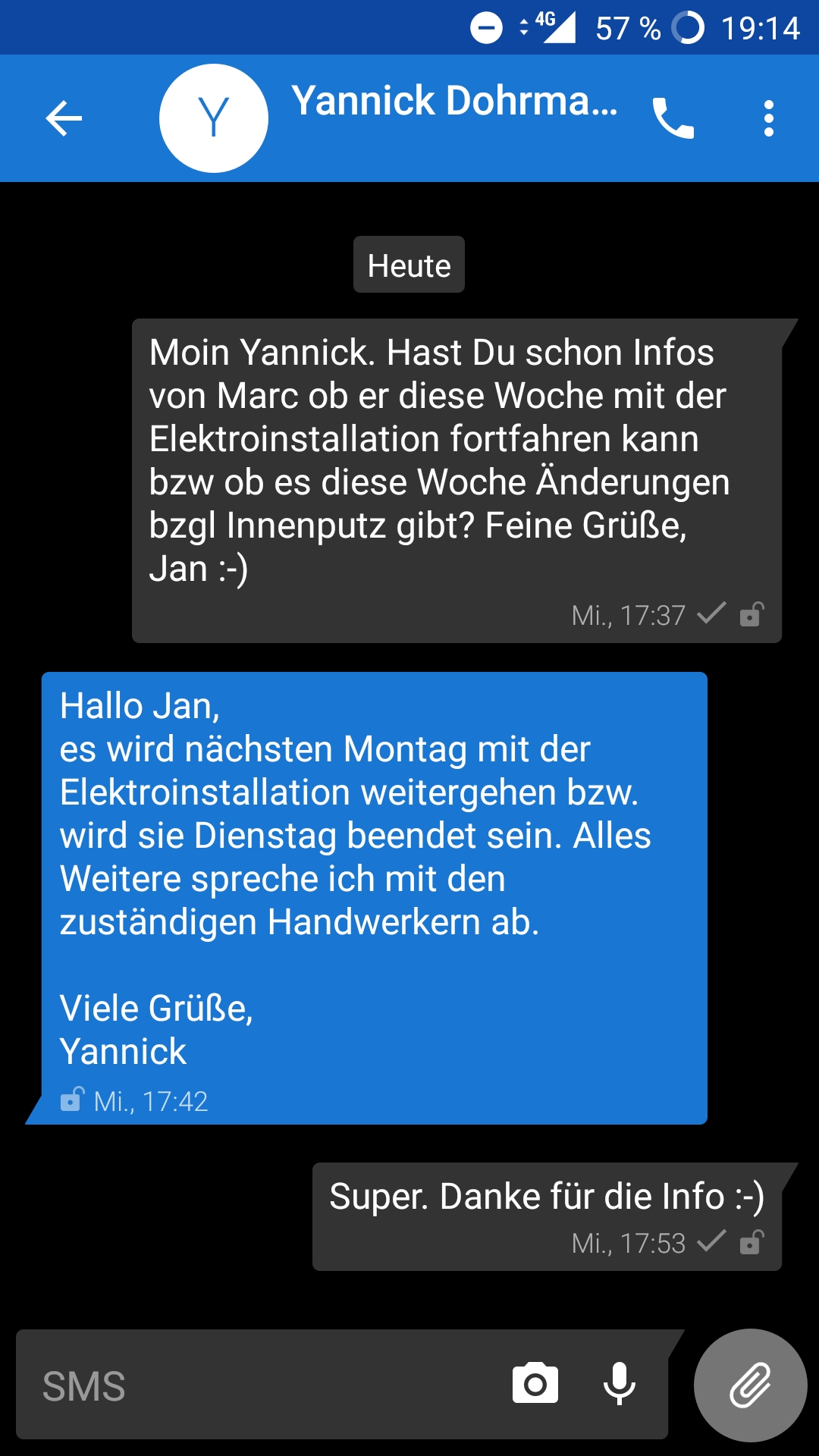
Task: Add an attachment with the paperclip button
Action: (750, 1385)
